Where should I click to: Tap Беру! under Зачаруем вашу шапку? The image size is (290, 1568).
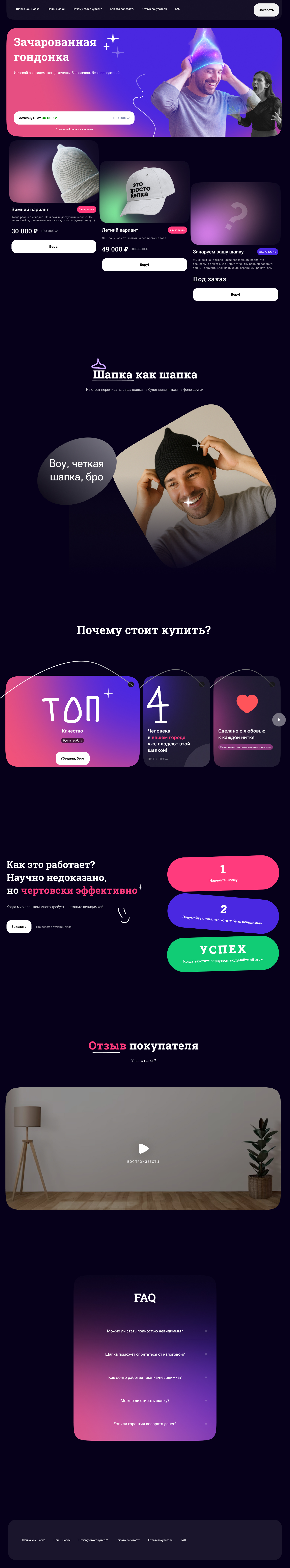pos(235,295)
